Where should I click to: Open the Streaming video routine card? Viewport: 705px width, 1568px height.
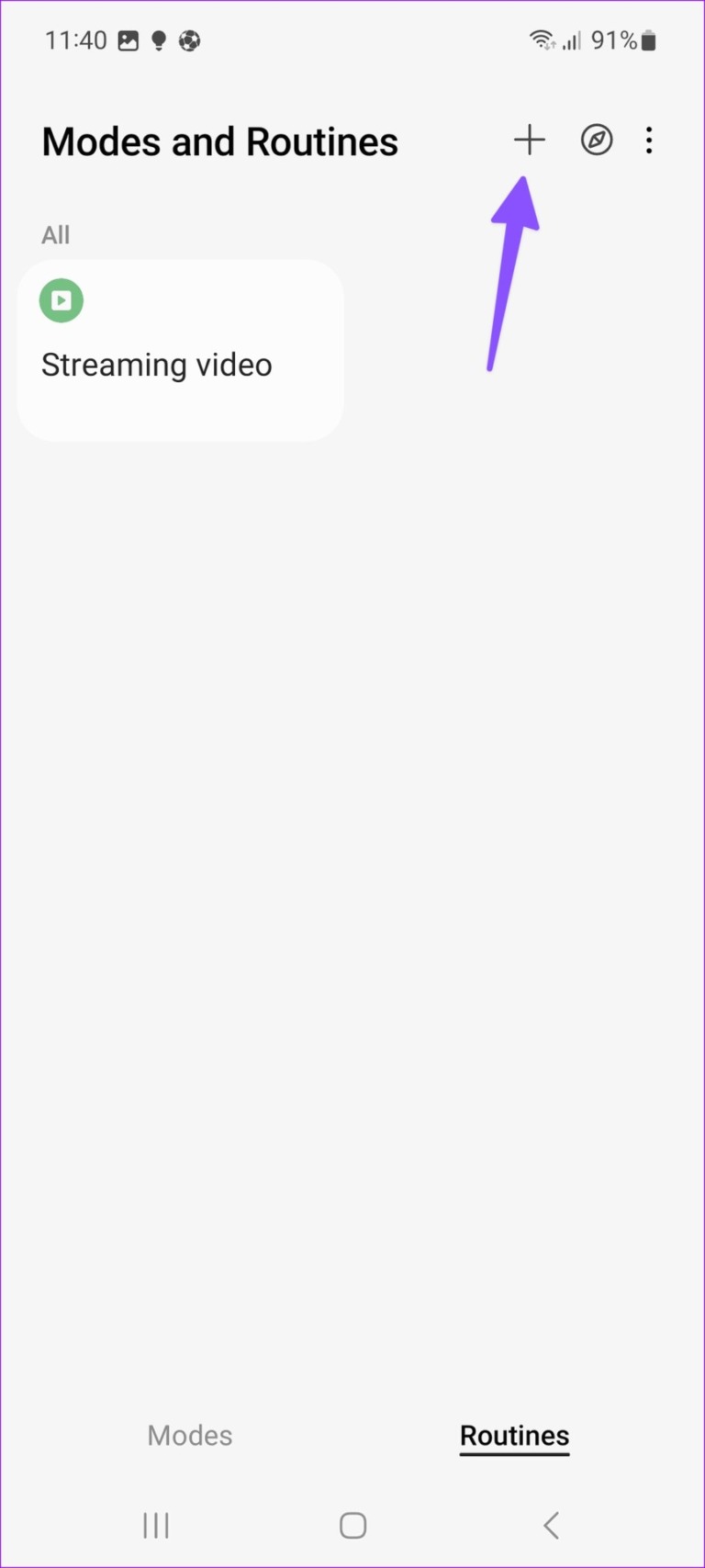(x=180, y=351)
